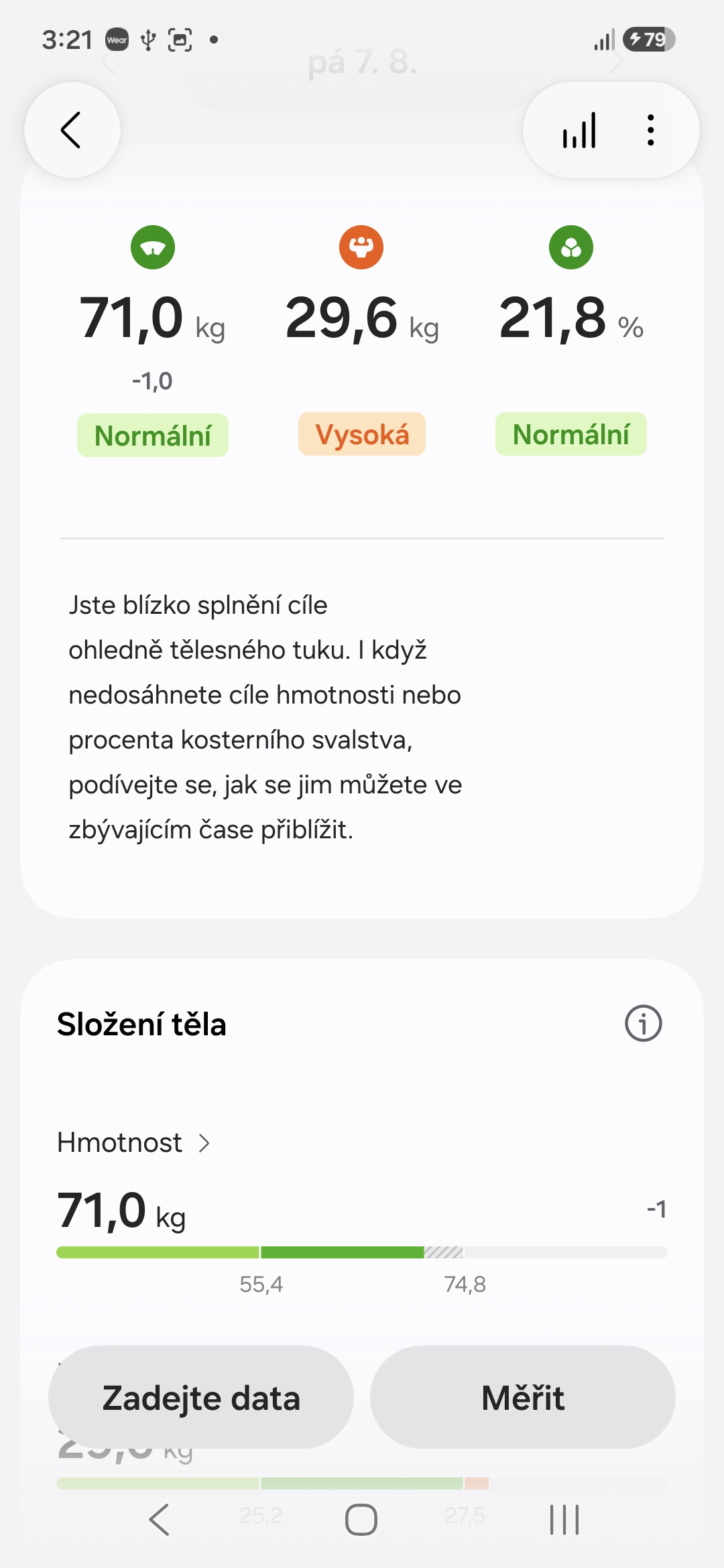Viewport: 724px width, 1568px height.
Task: Open the trends chart icon
Action: click(580, 130)
